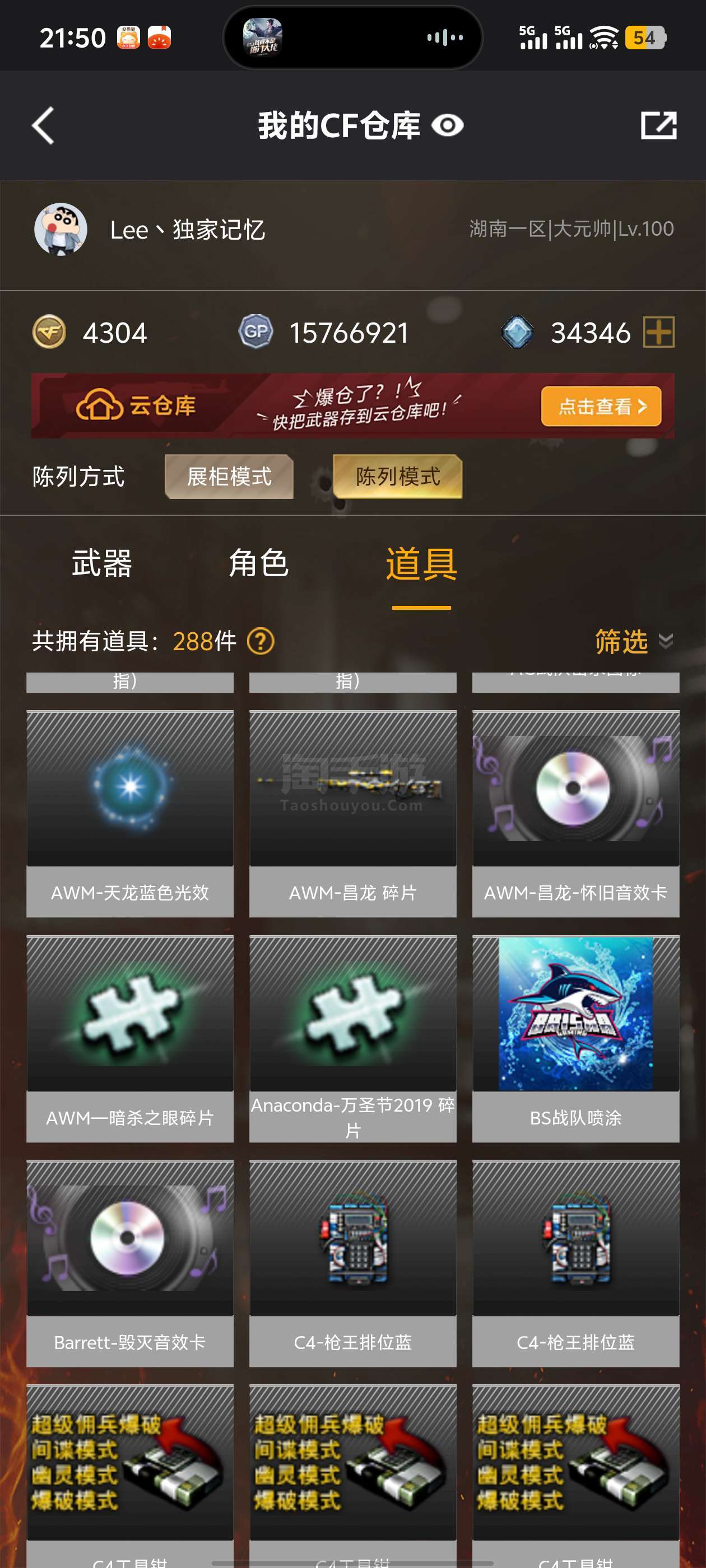Open the Barrett-毁灭音效卡 item
This screenshot has height=1568, width=706.
pyautogui.click(x=130, y=1263)
